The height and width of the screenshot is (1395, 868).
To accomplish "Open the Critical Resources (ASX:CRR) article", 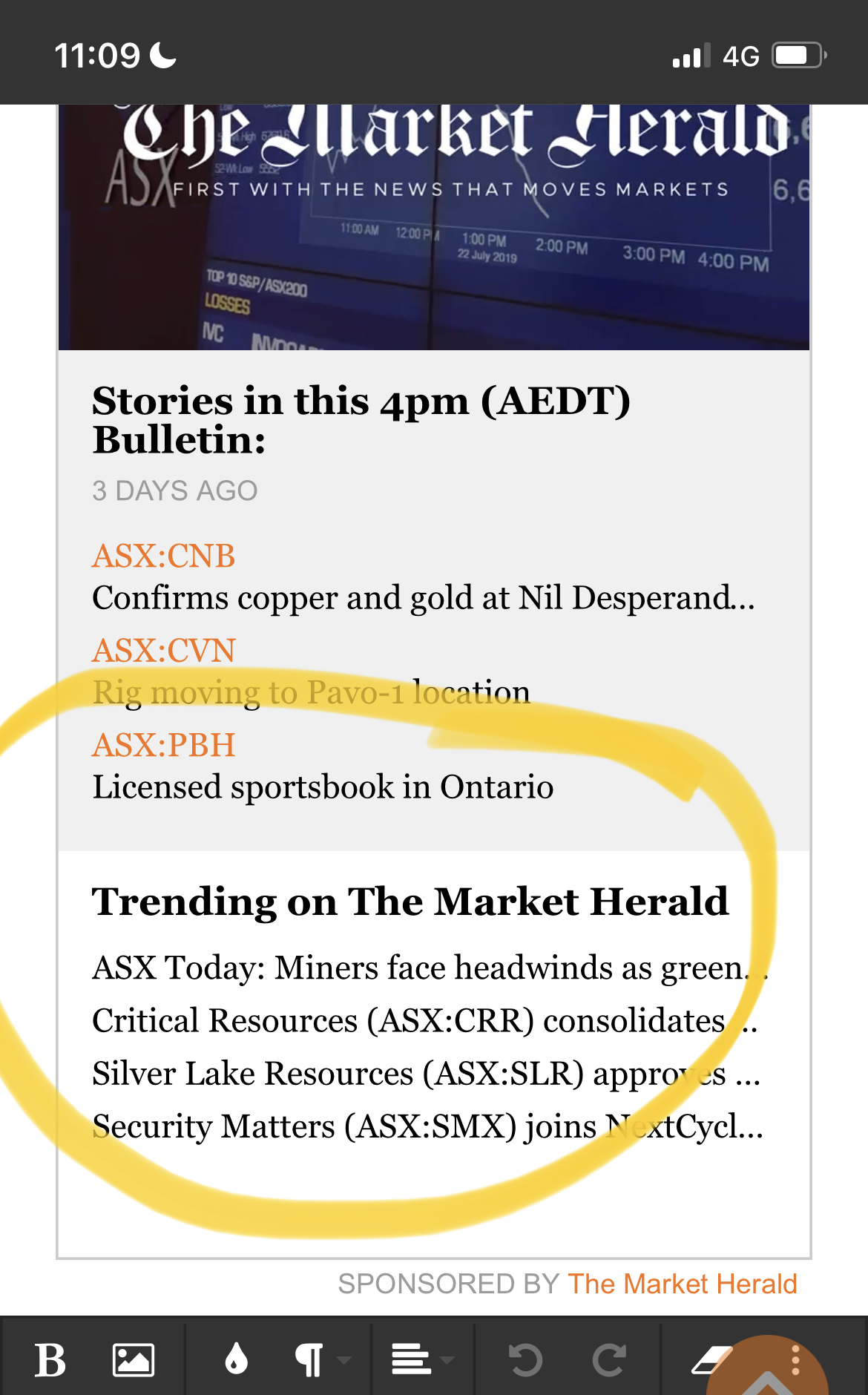I will pos(423,1021).
